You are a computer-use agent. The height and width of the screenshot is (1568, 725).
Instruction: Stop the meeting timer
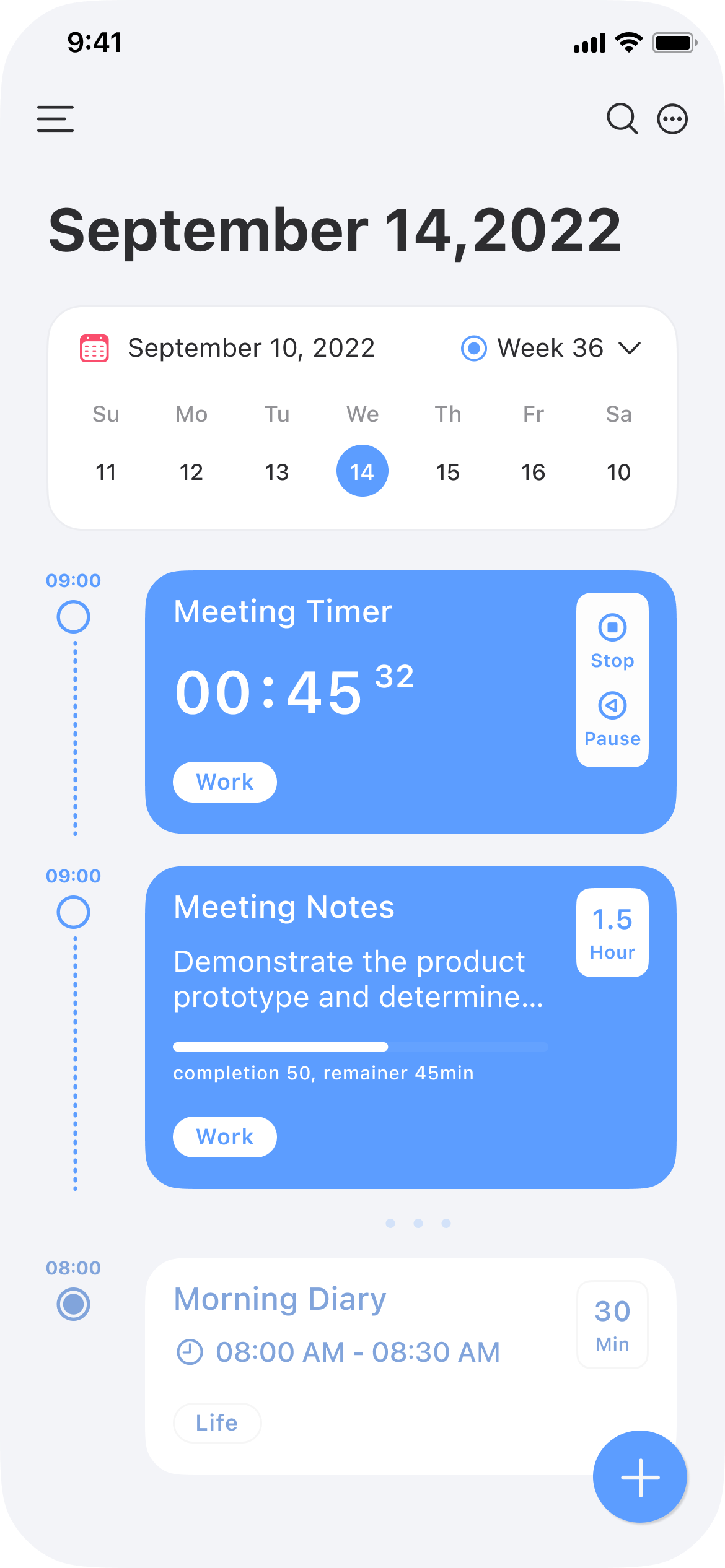click(x=612, y=641)
